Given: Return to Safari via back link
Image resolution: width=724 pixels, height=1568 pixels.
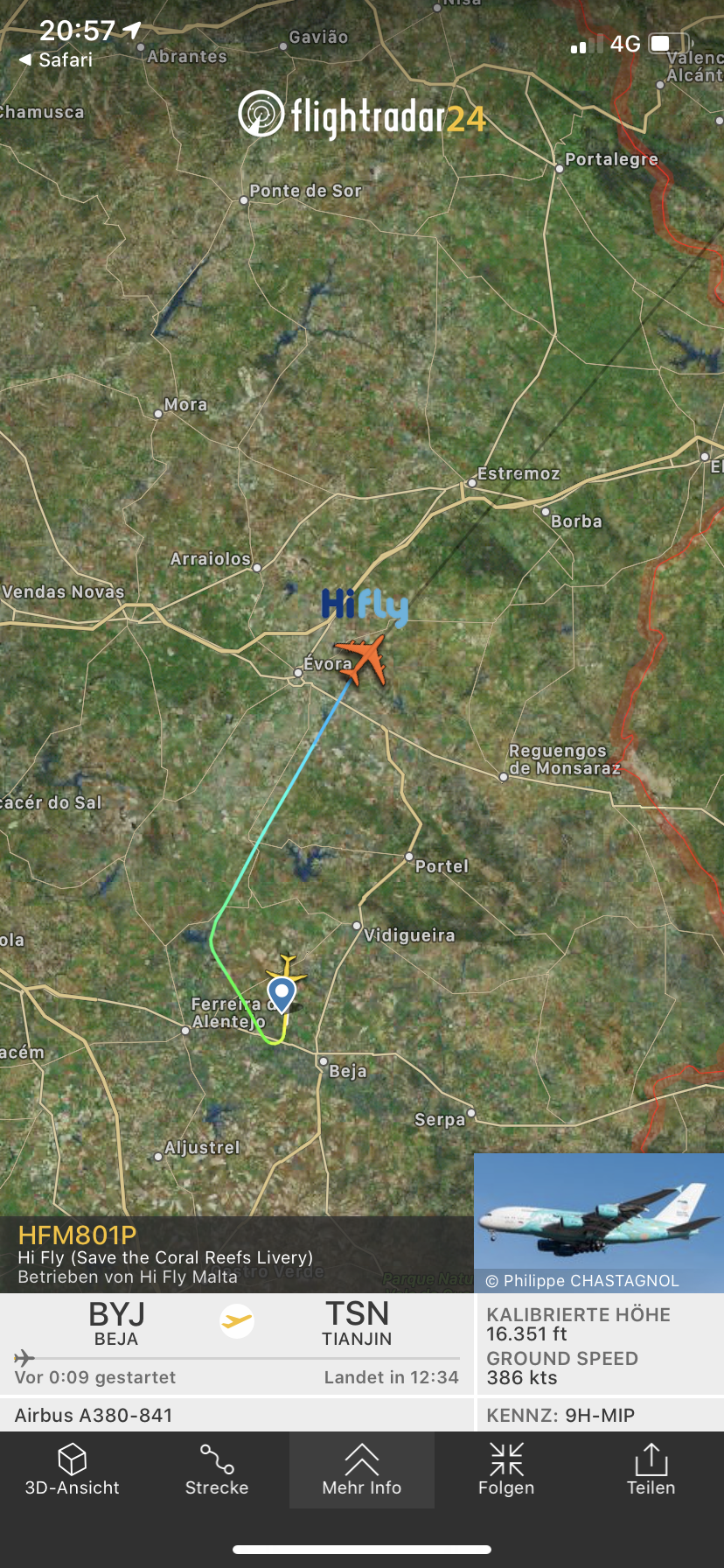Looking at the screenshot, I should tap(56, 59).
